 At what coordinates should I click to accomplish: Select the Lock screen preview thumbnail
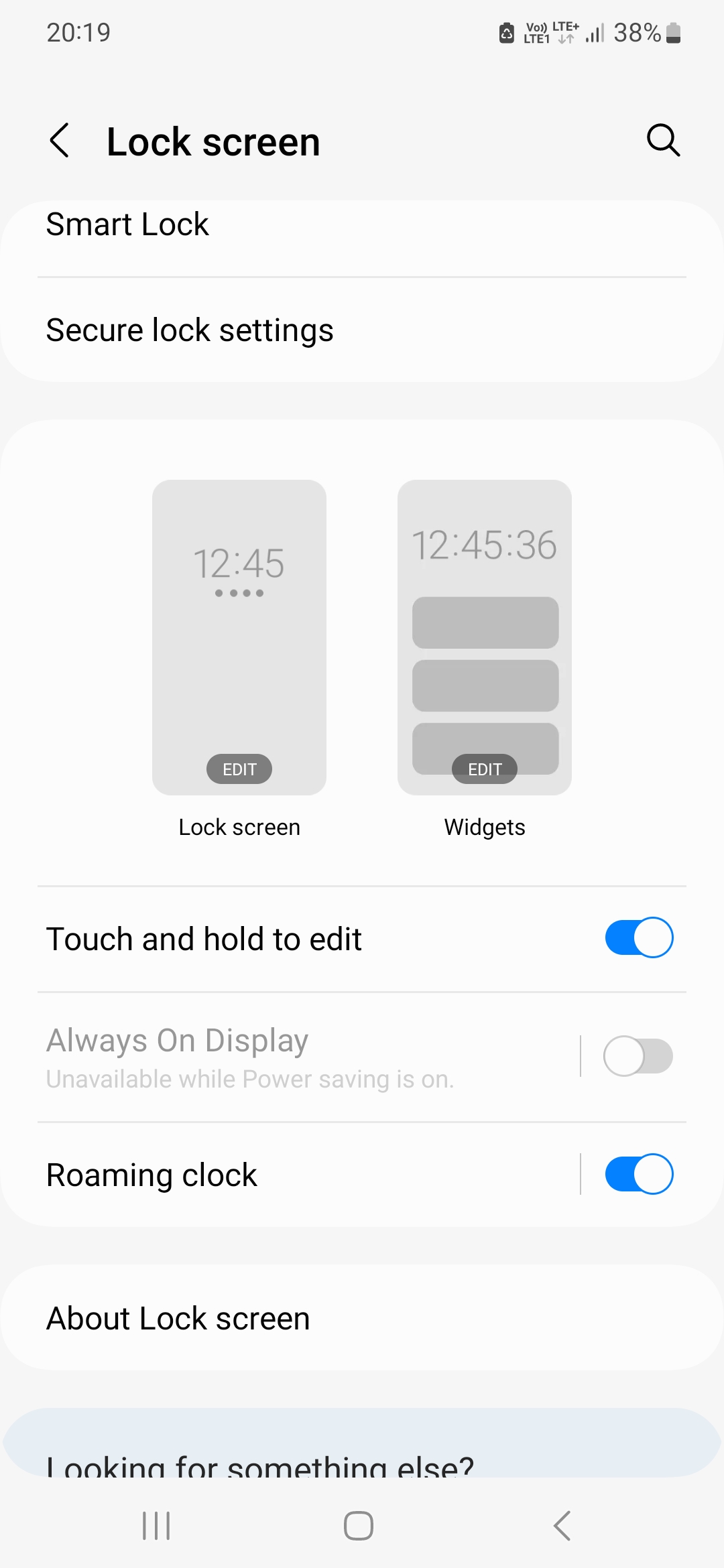[x=239, y=637]
